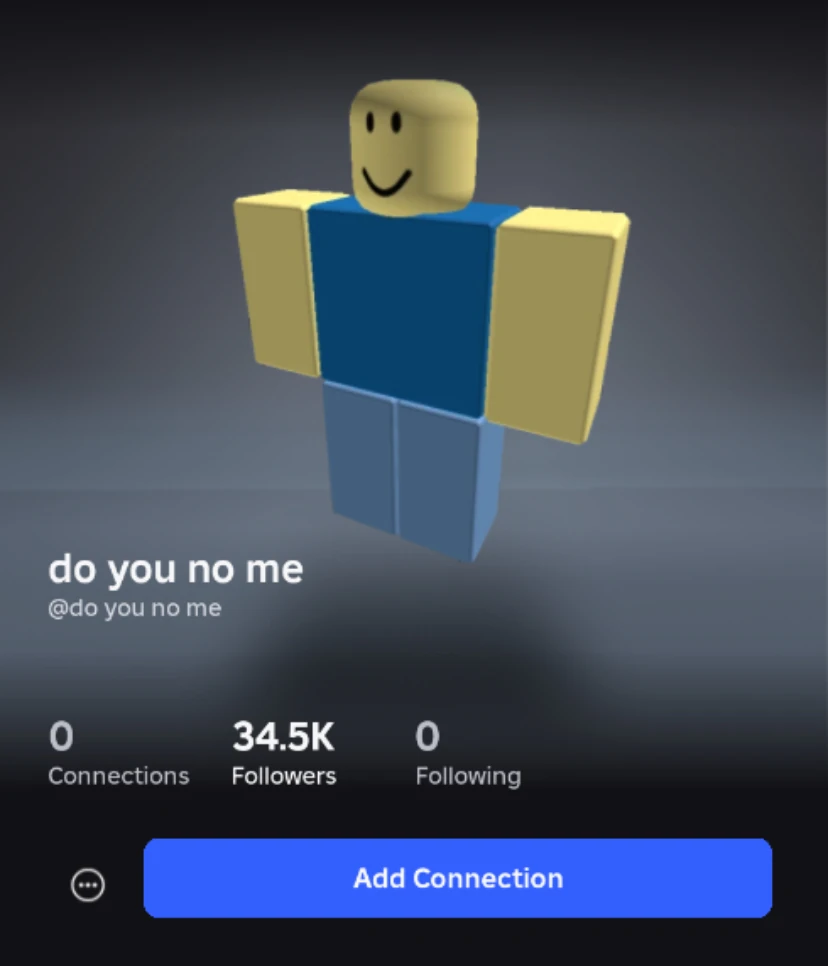Open the more options ellipsis menu
Viewport: 828px width, 966px height.
(x=88, y=884)
